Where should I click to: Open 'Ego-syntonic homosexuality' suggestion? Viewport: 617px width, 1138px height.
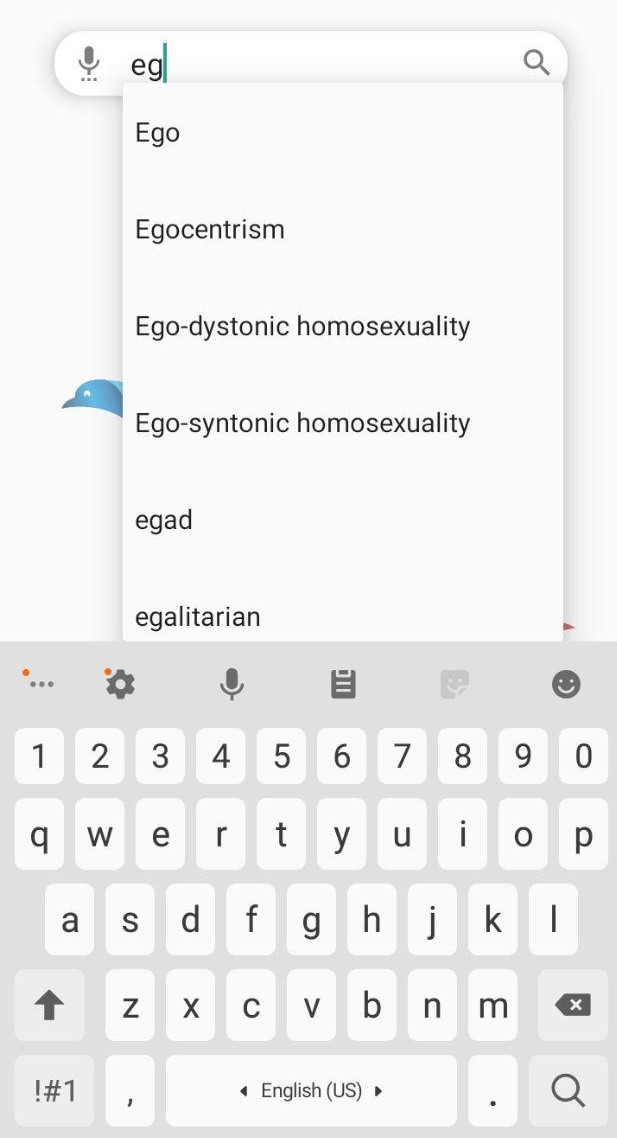(302, 423)
